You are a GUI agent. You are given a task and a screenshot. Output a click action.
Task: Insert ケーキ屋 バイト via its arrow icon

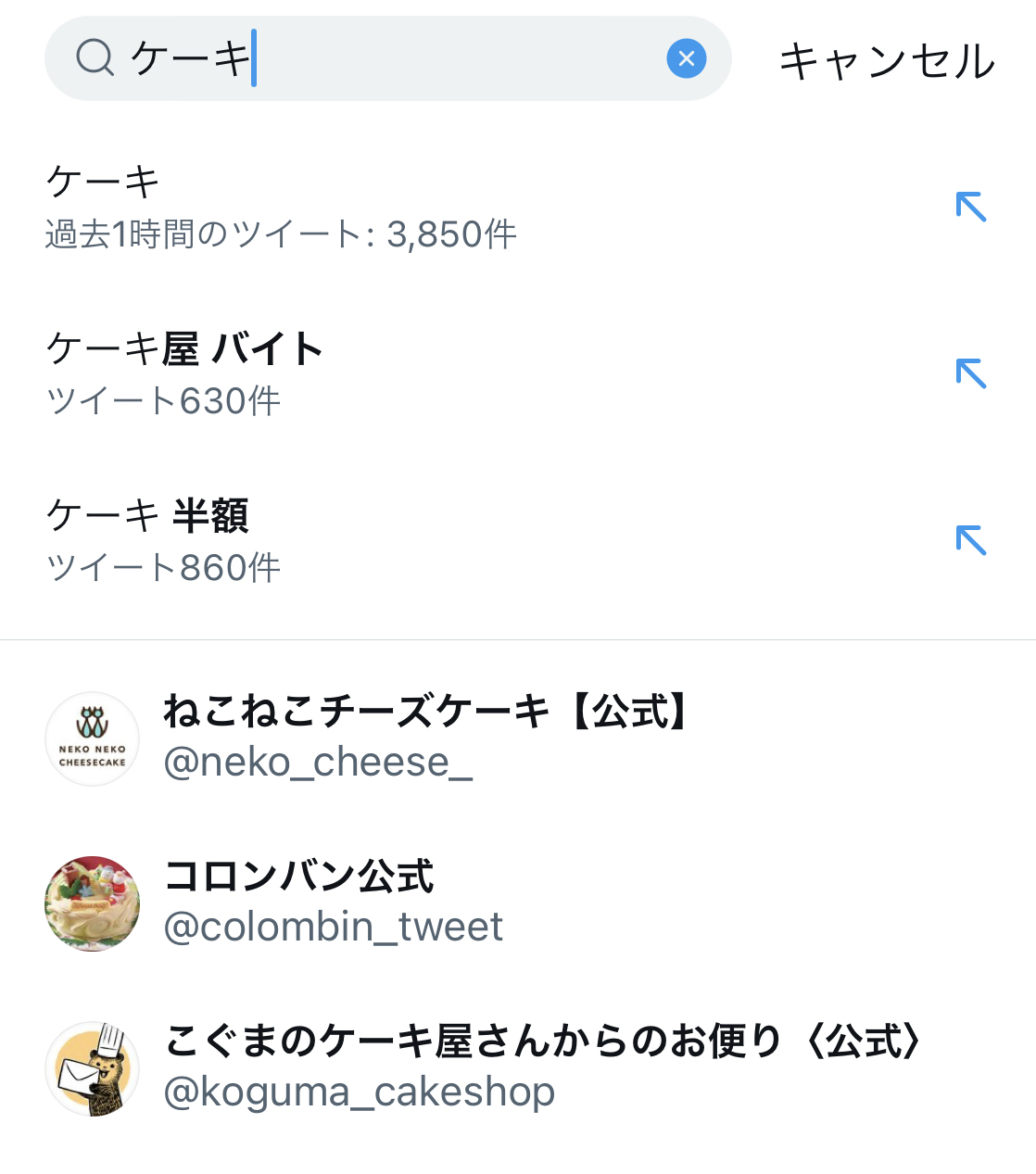[970, 373]
